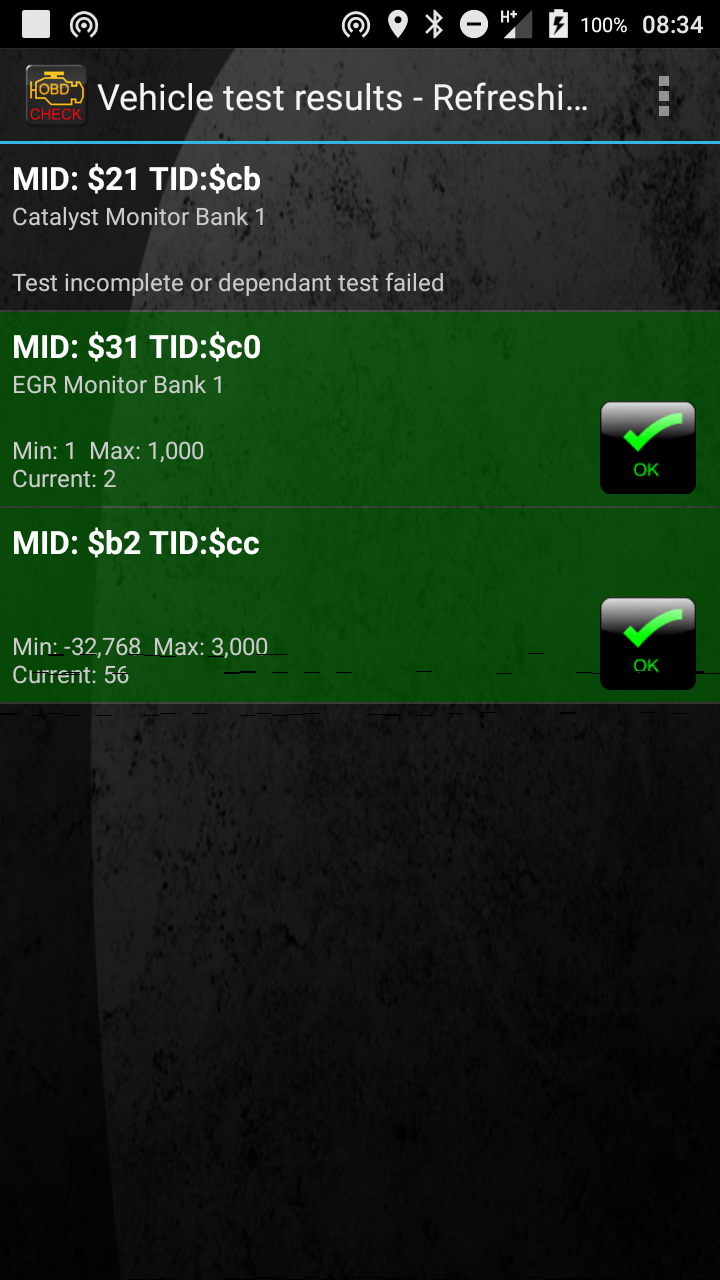Viewport: 720px width, 1280px height.
Task: Open the overflow menu
Action: point(663,97)
